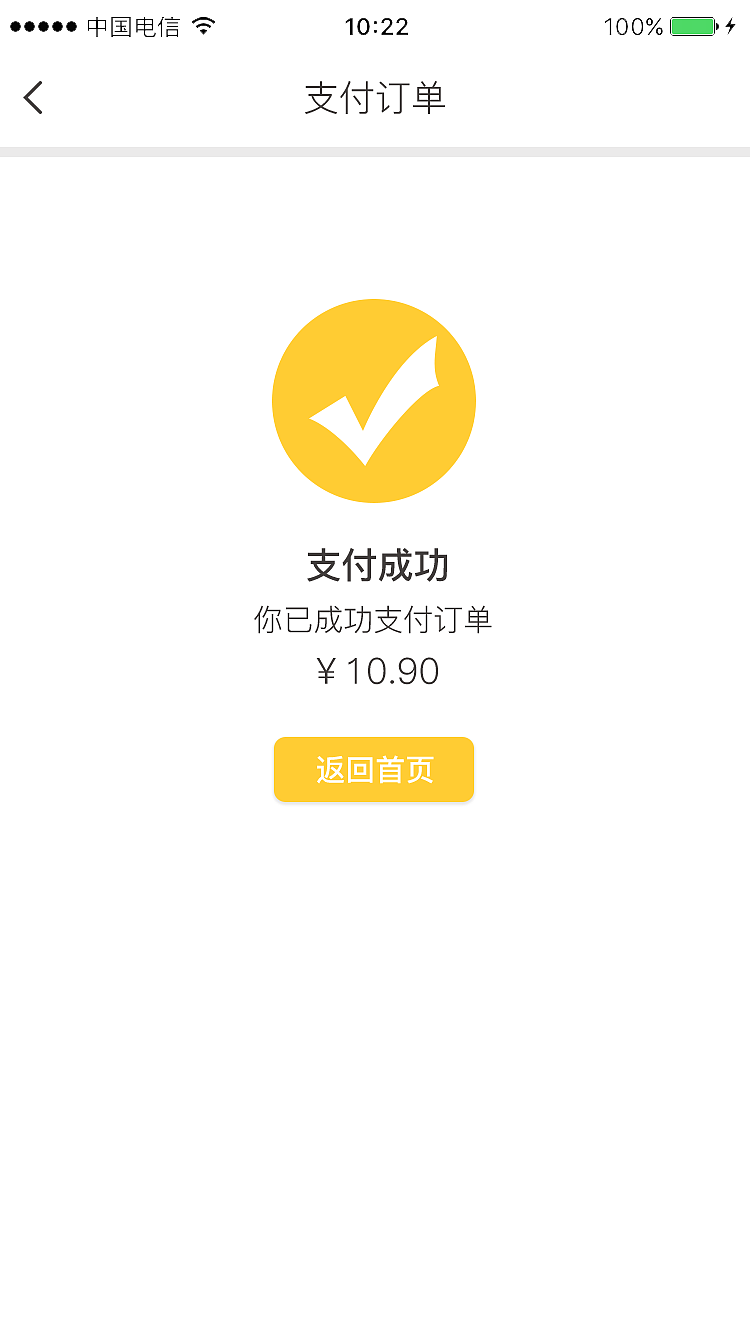Tap the gray divider below the navigation bar
The width and height of the screenshot is (750, 1334).
pos(373,150)
